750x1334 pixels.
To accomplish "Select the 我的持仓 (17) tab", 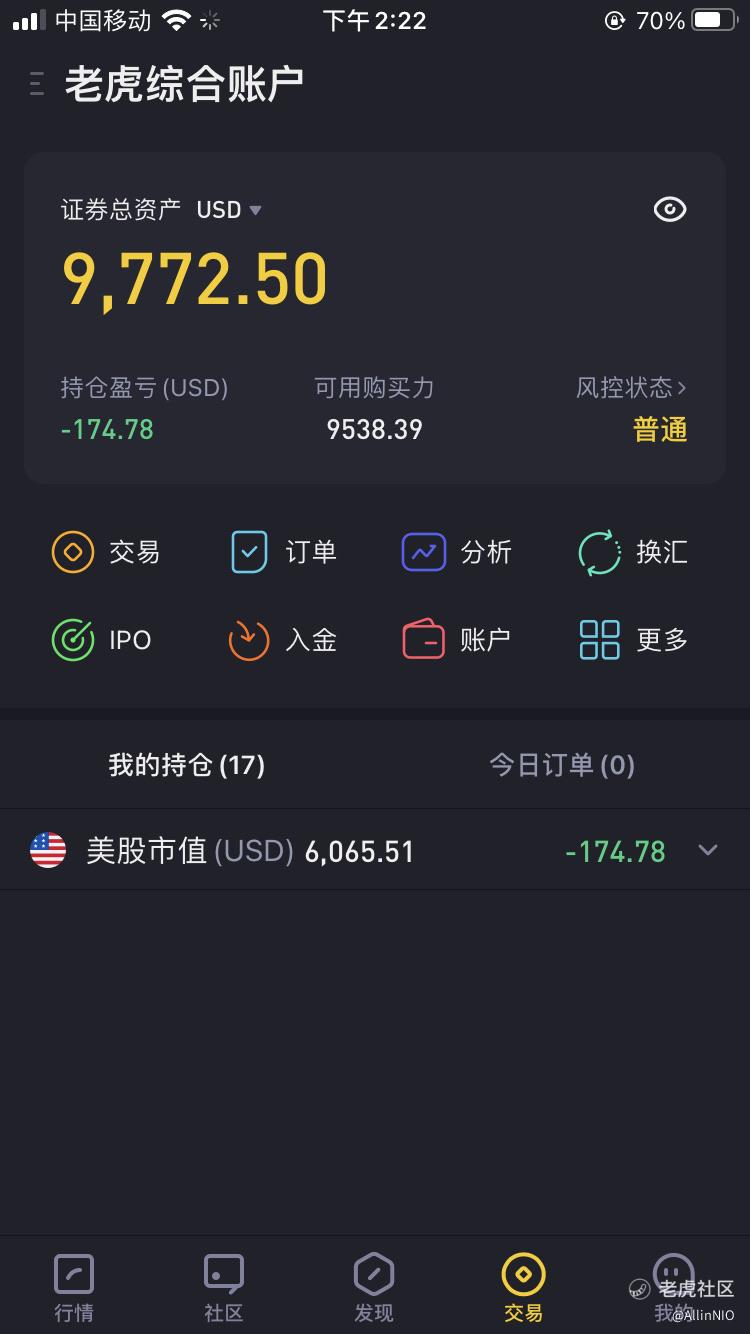I will click(187, 766).
